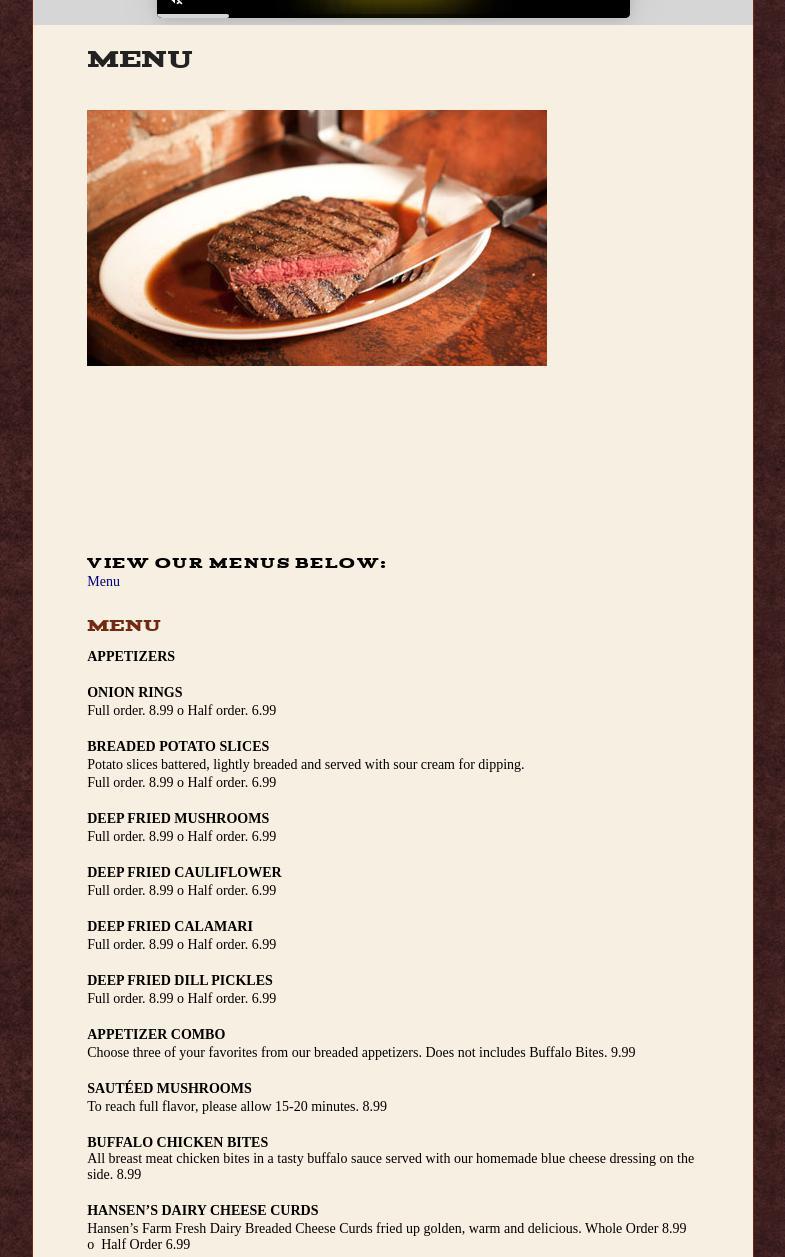The height and width of the screenshot is (1257, 785).
Task: Open the blue Menu link
Action: [103, 581]
